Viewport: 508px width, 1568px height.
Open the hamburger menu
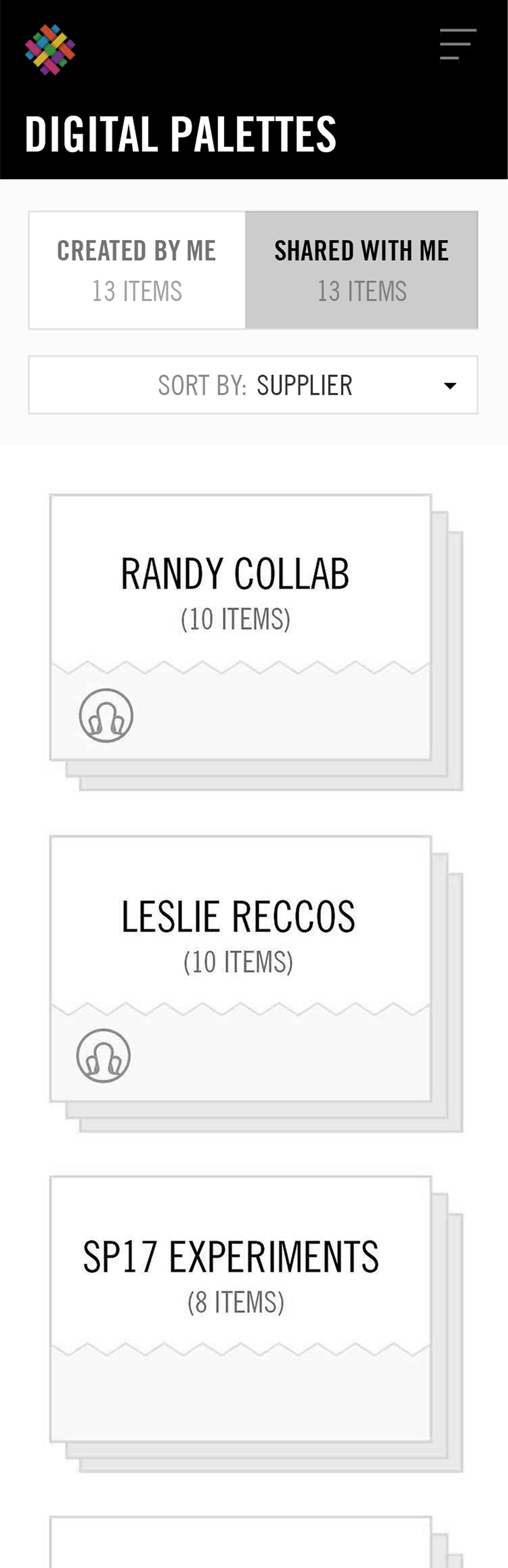457,45
